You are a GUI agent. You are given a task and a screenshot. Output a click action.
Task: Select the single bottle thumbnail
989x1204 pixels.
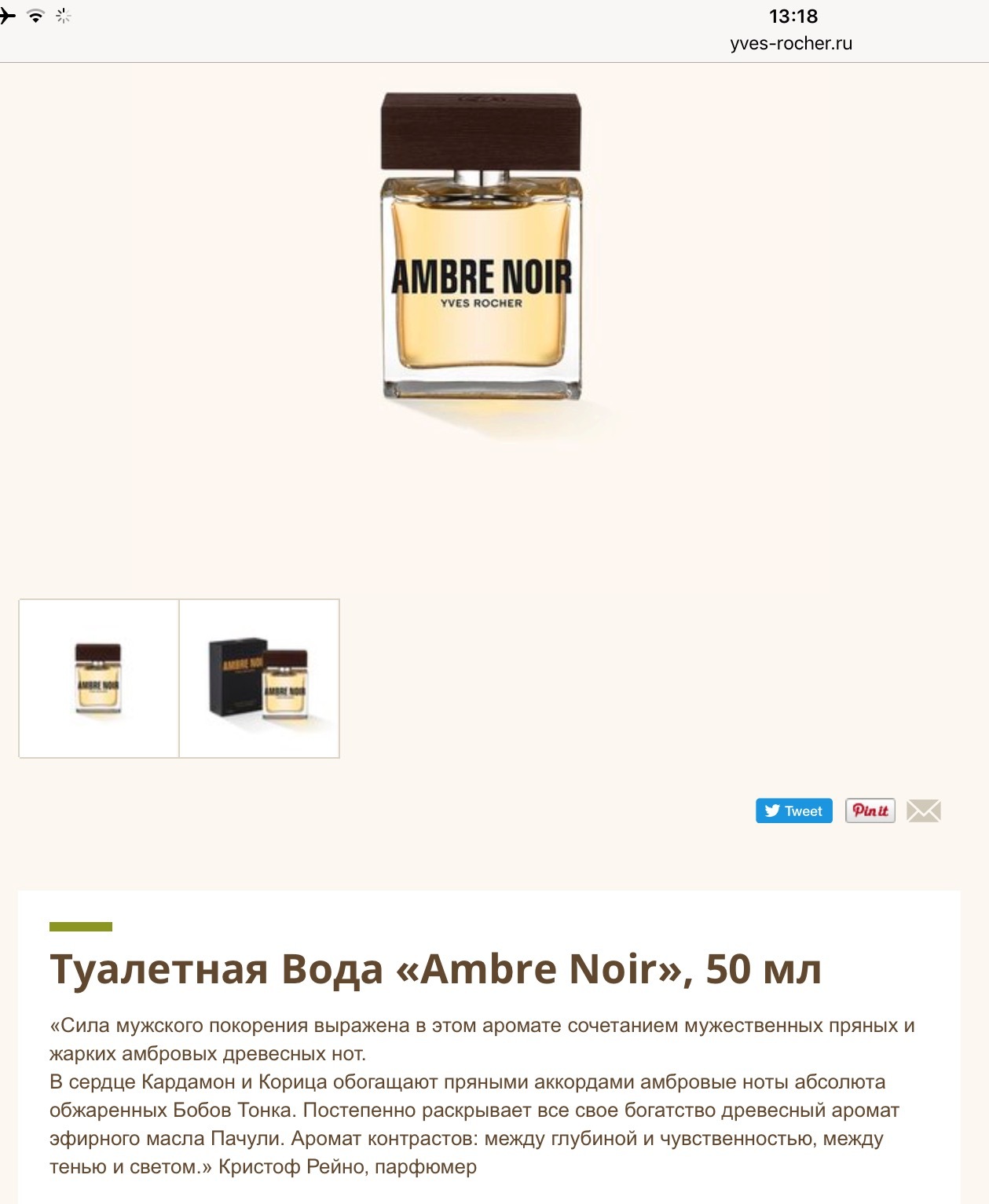[99, 679]
